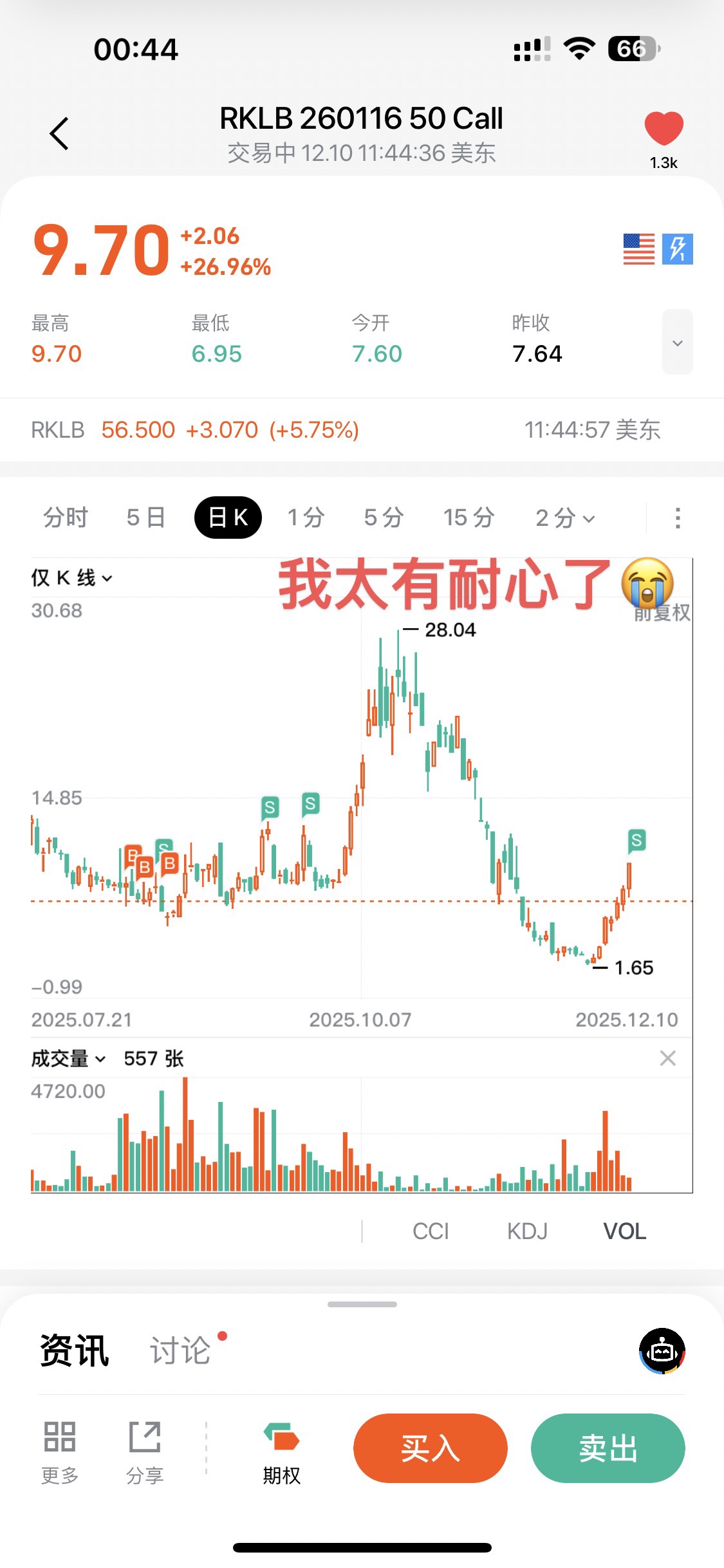Open the 成交量 indicator dropdown
The image size is (724, 1568).
[x=68, y=1059]
